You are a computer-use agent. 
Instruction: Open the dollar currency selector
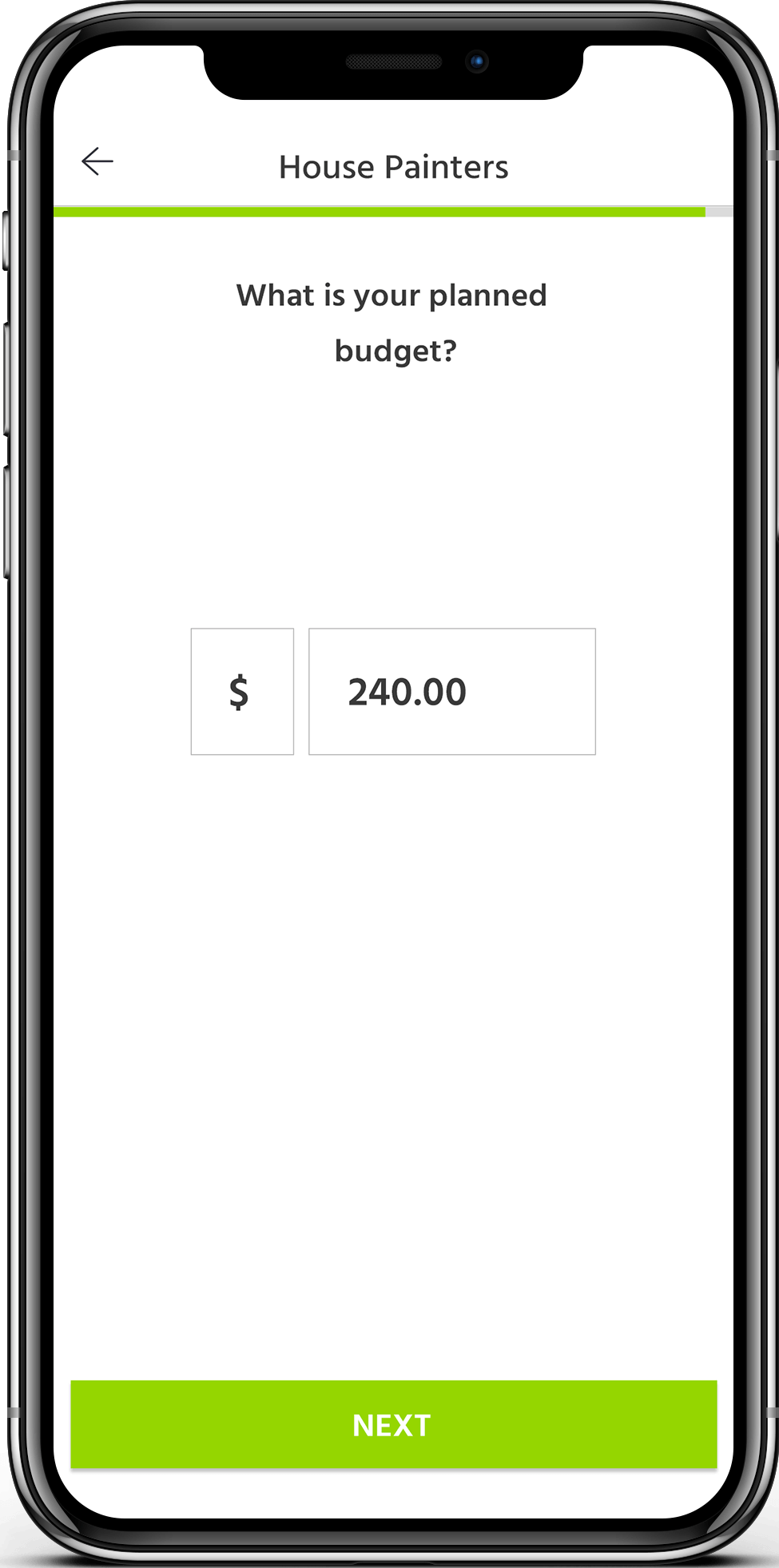(x=242, y=692)
